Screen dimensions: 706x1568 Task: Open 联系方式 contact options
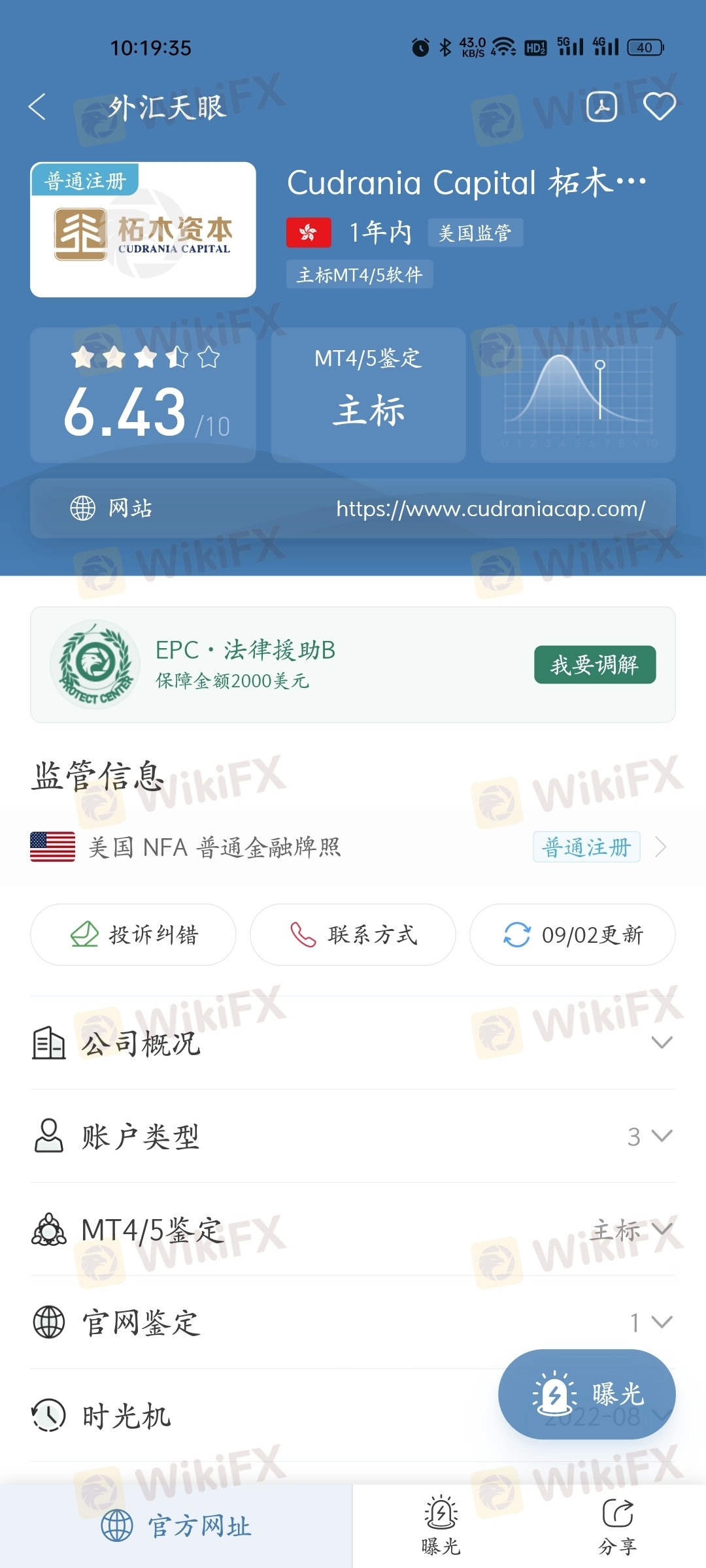(353, 935)
